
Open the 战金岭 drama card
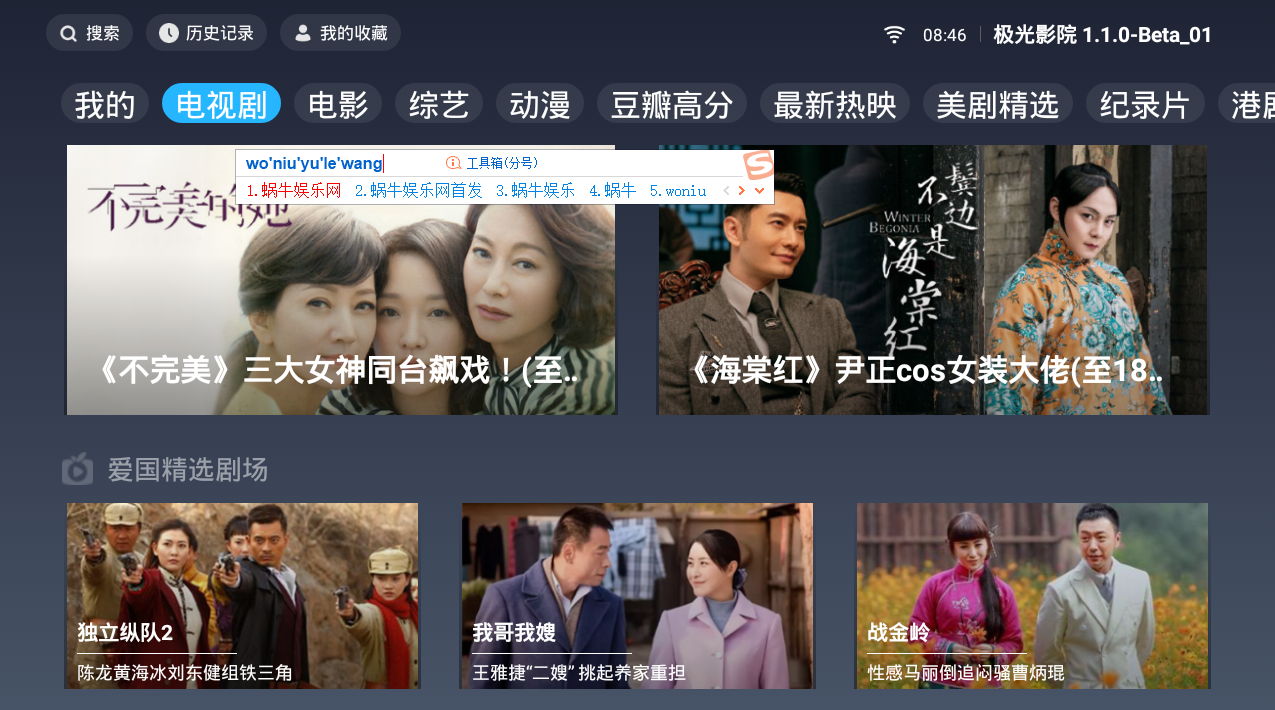tap(1032, 595)
